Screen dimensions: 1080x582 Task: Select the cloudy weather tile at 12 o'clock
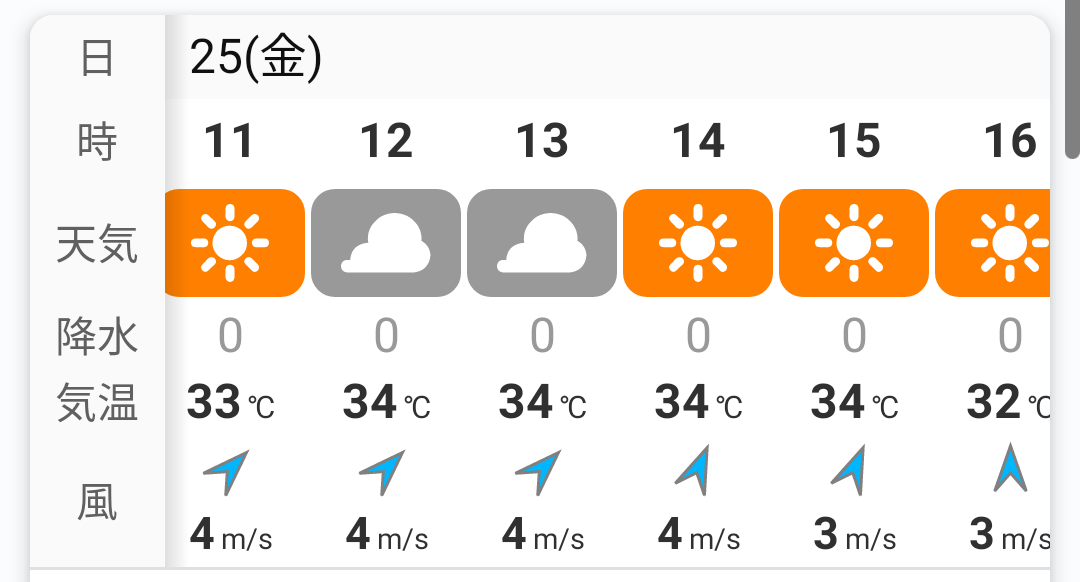(386, 243)
